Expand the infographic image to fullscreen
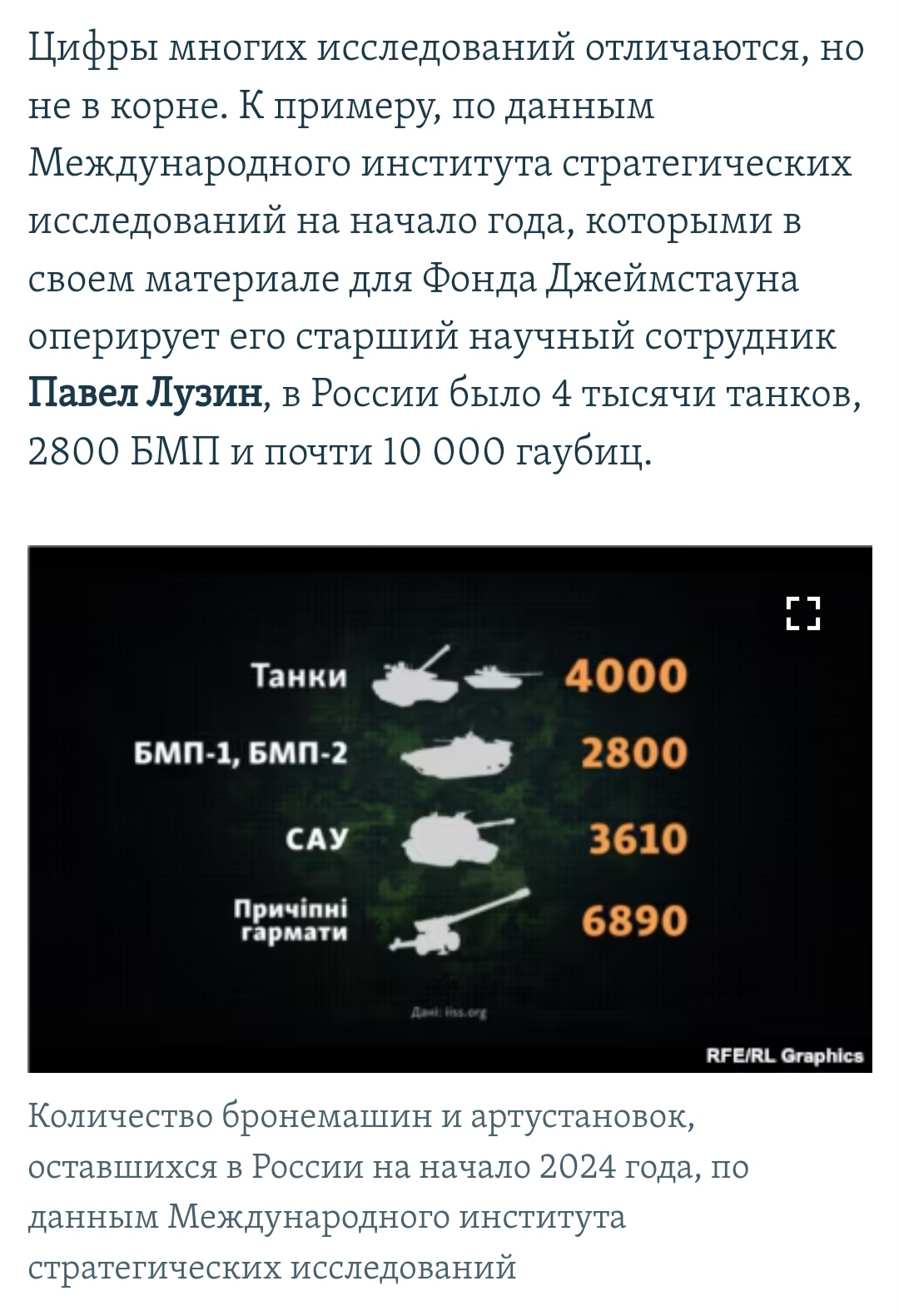Image resolution: width=899 pixels, height=1316 pixels. click(803, 613)
